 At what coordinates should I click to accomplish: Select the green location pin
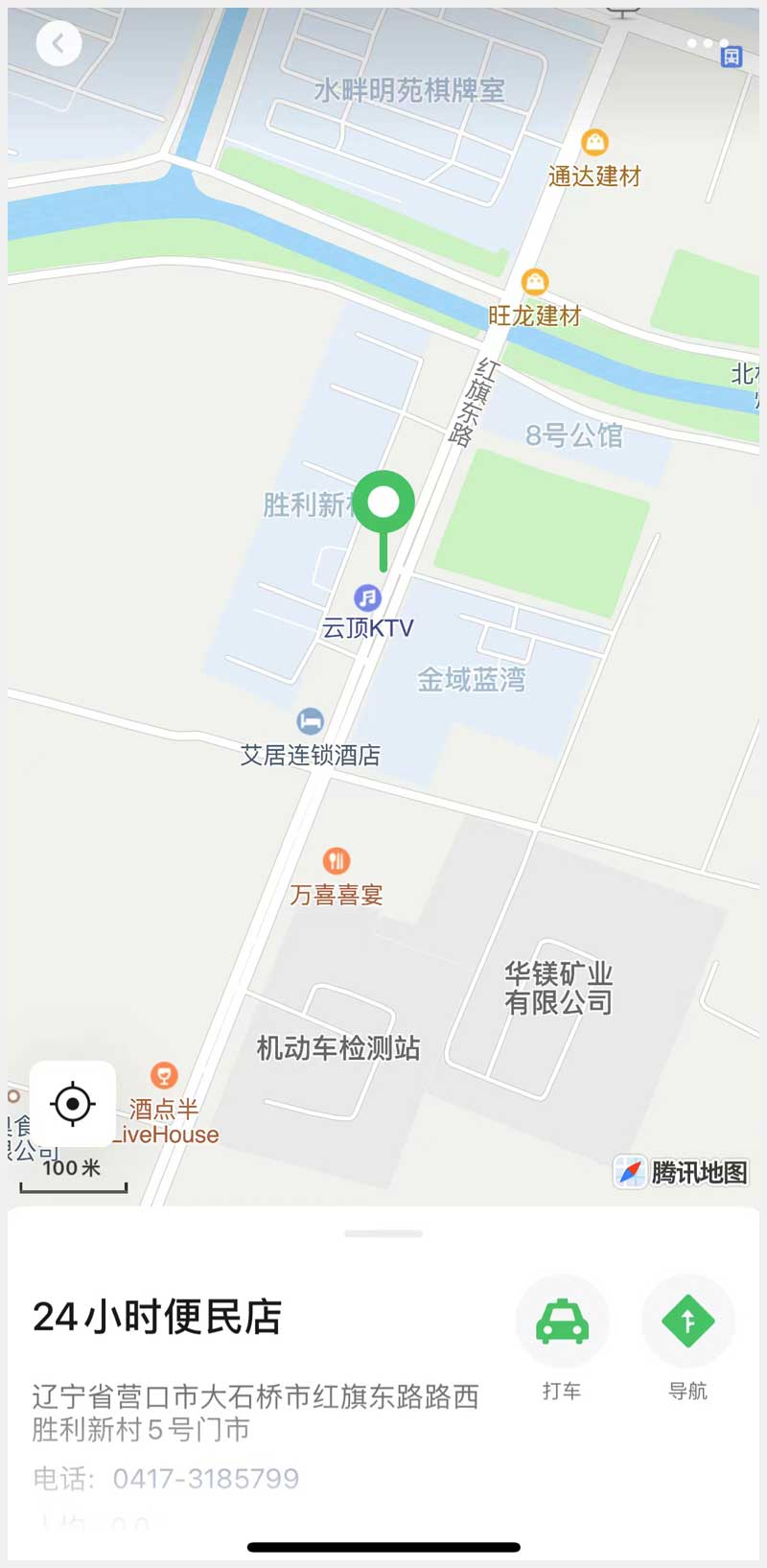click(383, 503)
